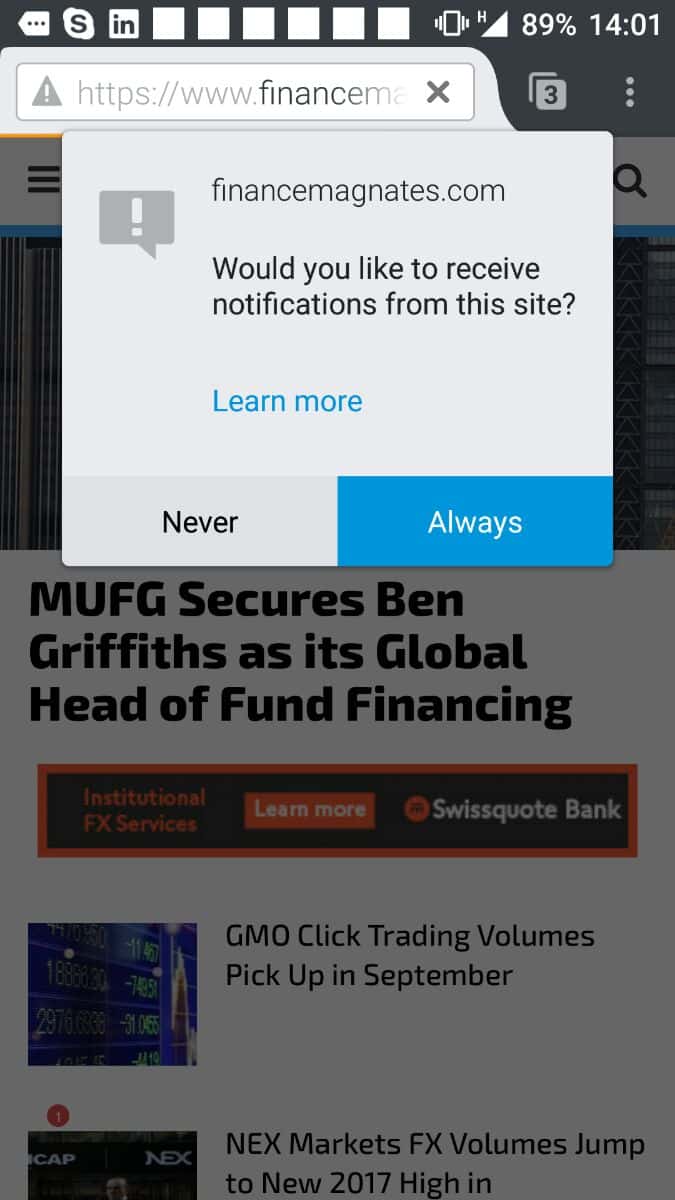
Task: Open the browser overflow menu
Action: click(x=629, y=93)
